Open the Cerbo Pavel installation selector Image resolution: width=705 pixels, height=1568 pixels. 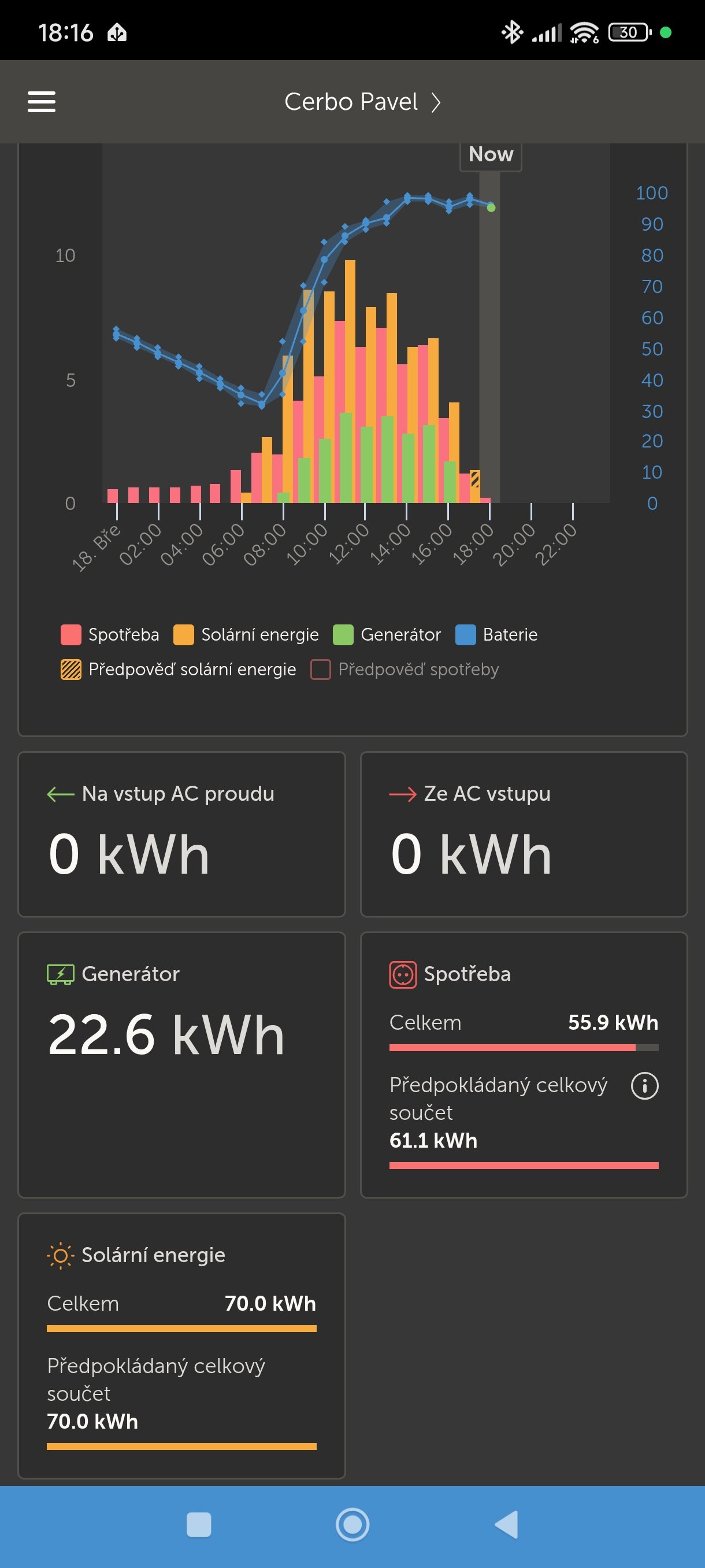[x=362, y=102]
